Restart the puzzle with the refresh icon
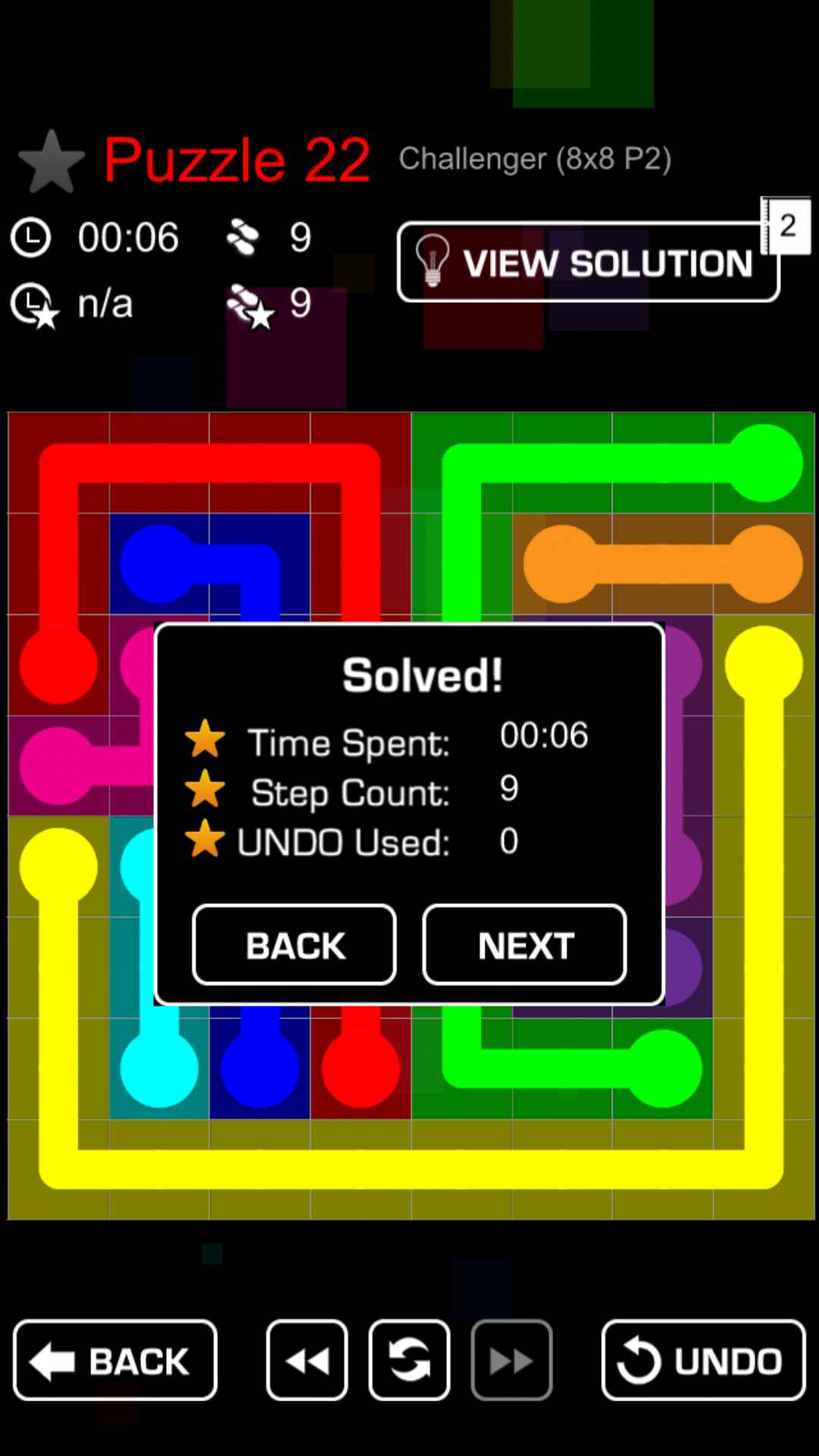Screen dimensions: 819x1456 coord(409,1360)
